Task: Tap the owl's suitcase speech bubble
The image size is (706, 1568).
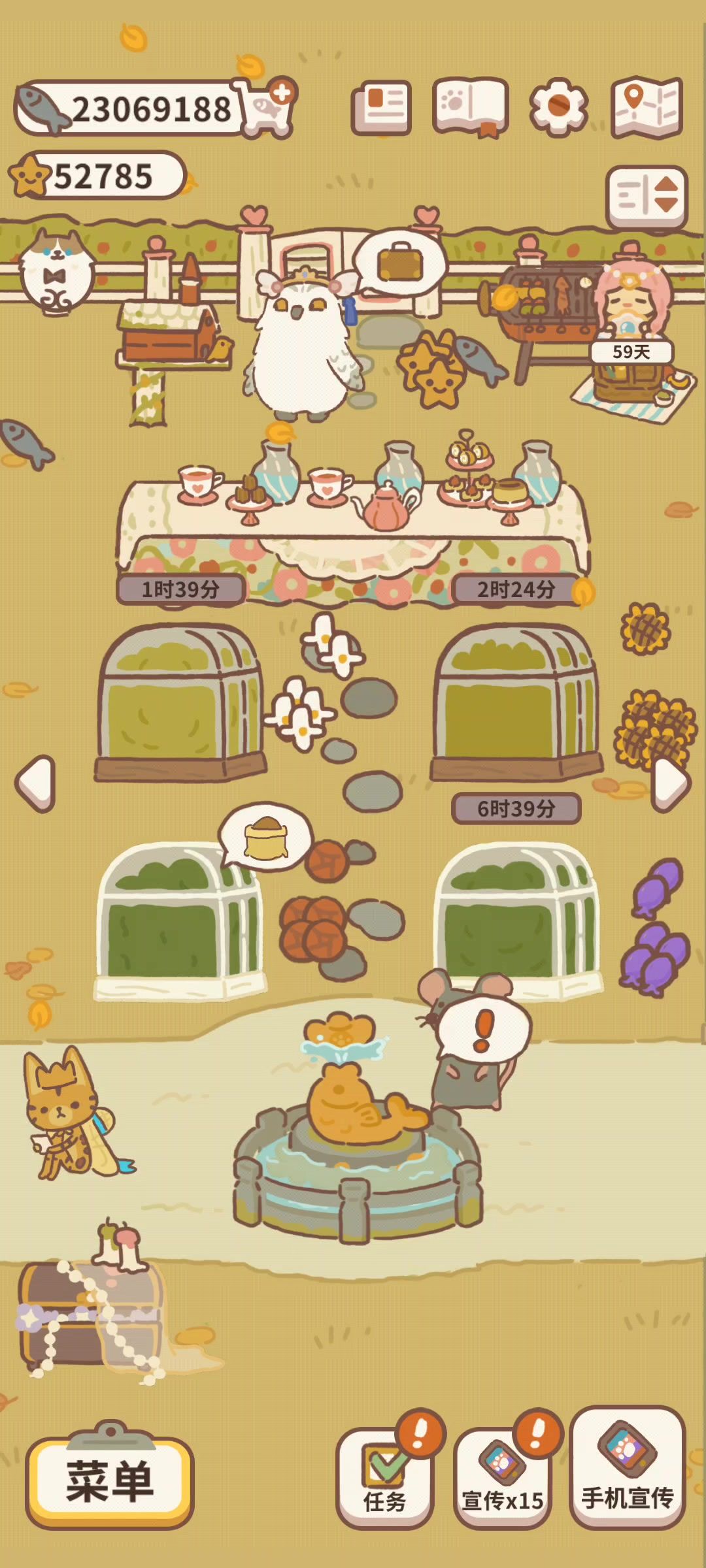Action: click(x=400, y=264)
